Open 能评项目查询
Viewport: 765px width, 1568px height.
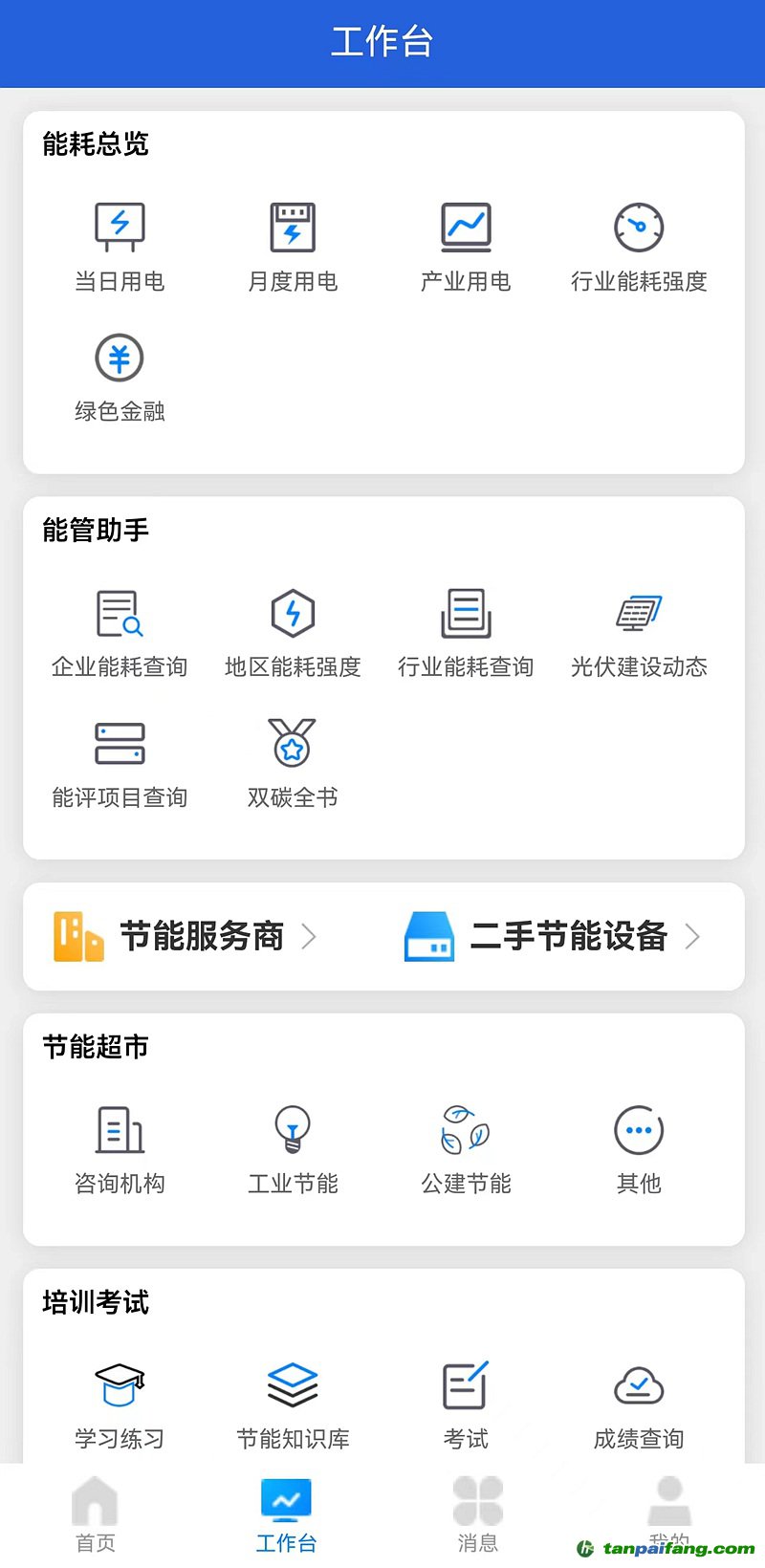120,762
